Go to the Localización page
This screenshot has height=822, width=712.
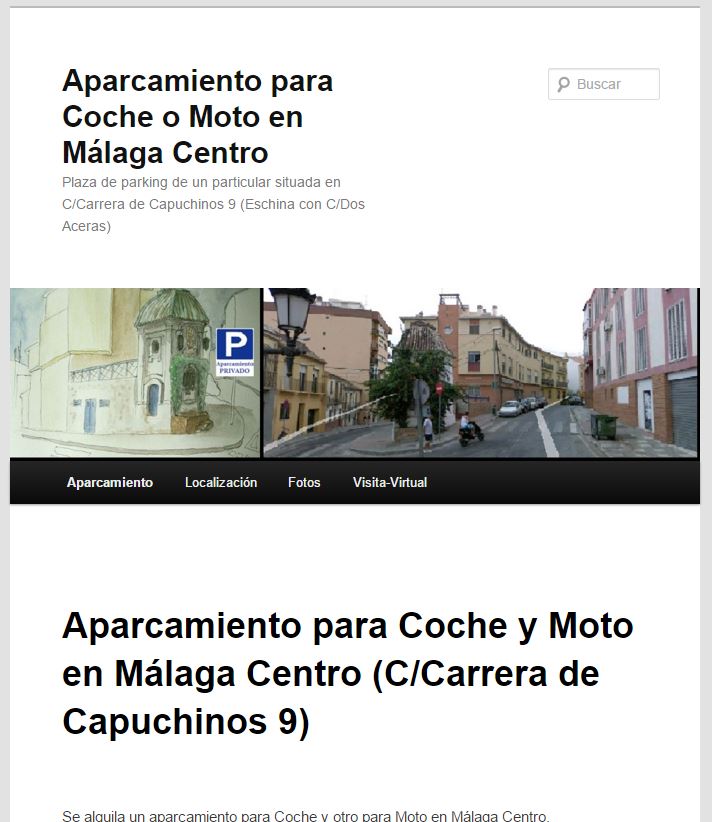[x=221, y=482]
